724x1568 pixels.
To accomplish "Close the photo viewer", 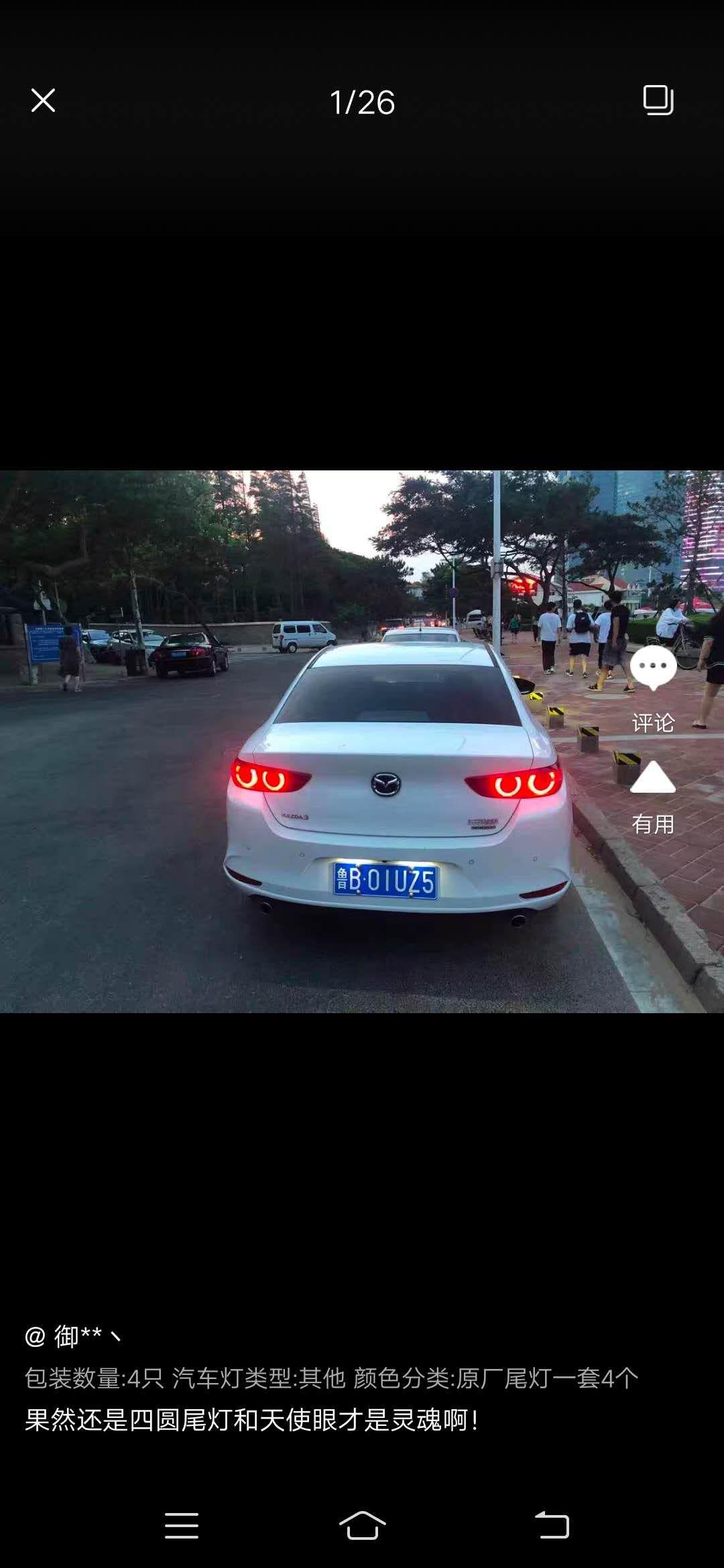I will (x=43, y=101).
